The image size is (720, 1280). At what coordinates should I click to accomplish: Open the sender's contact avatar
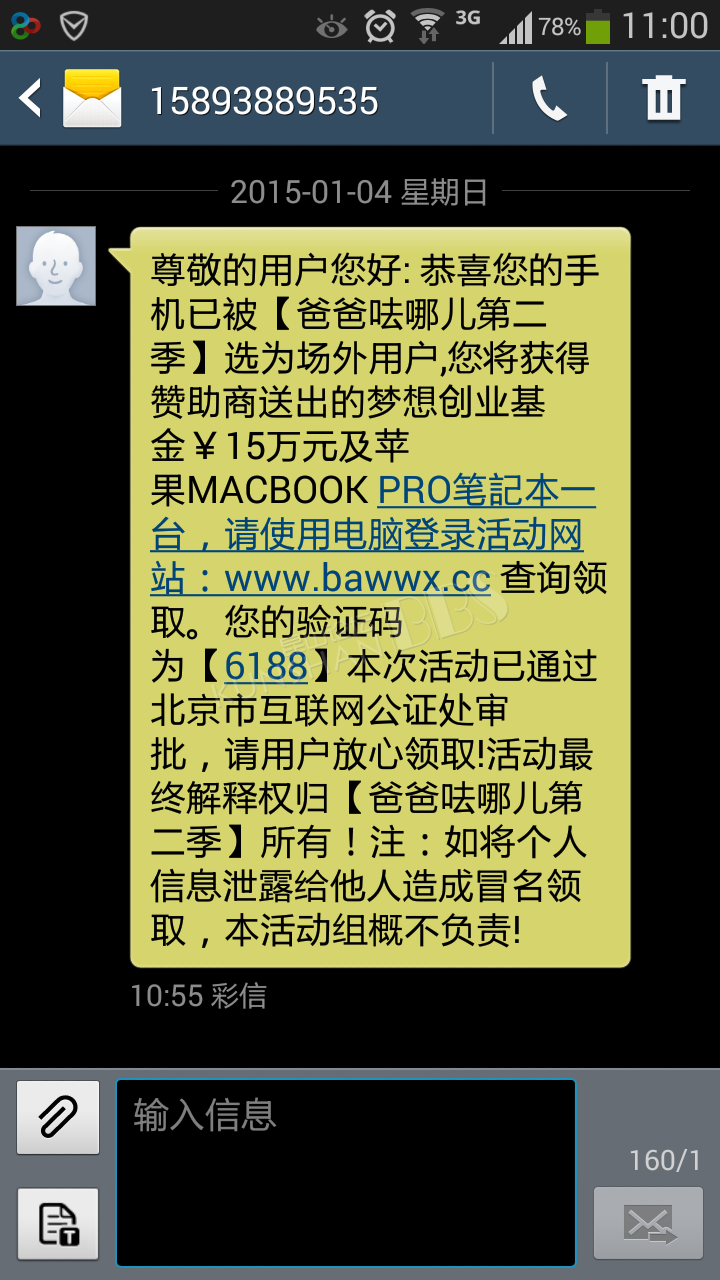pyautogui.click(x=56, y=266)
